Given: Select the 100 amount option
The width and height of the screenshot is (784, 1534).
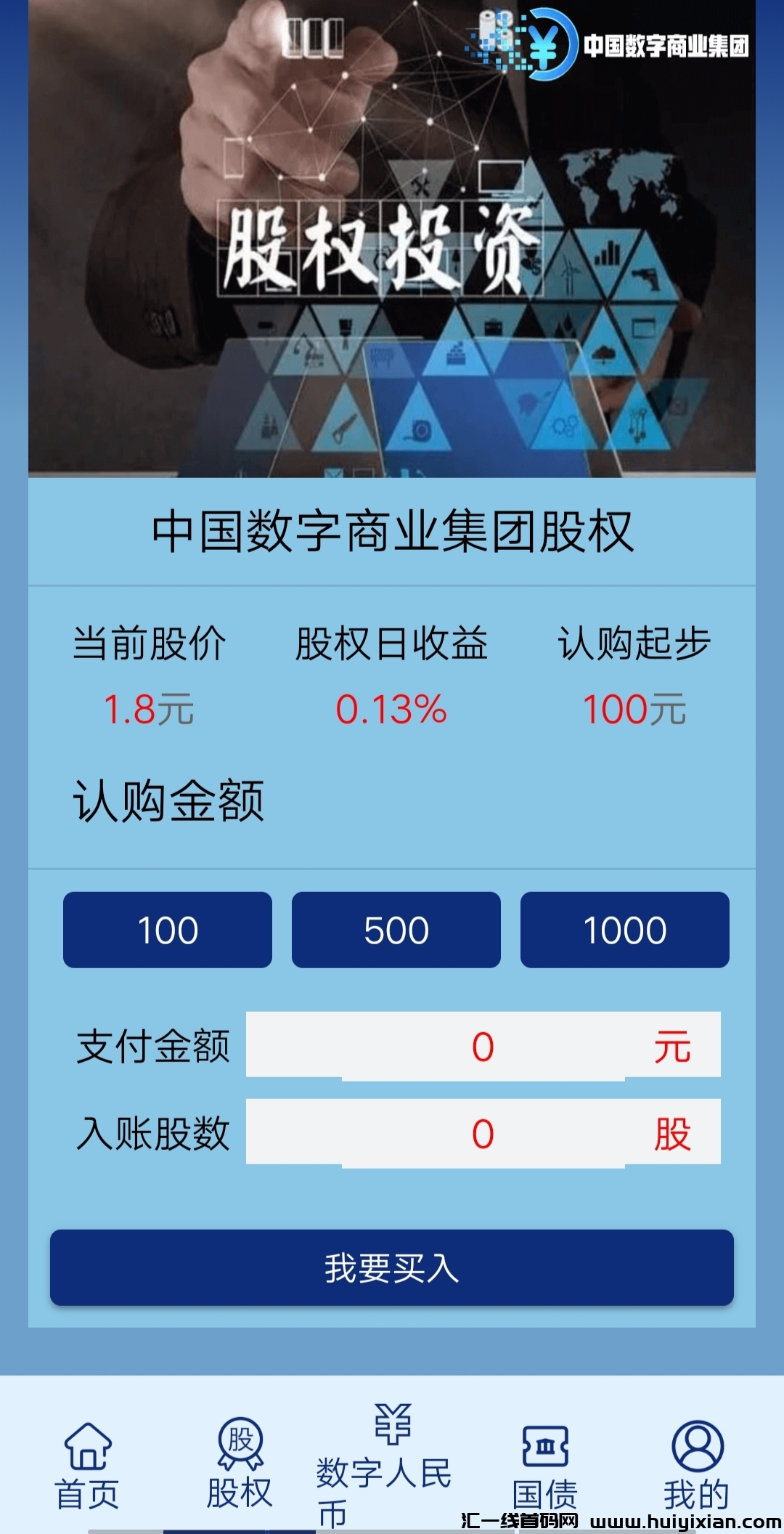Looking at the screenshot, I should click(x=166, y=930).
